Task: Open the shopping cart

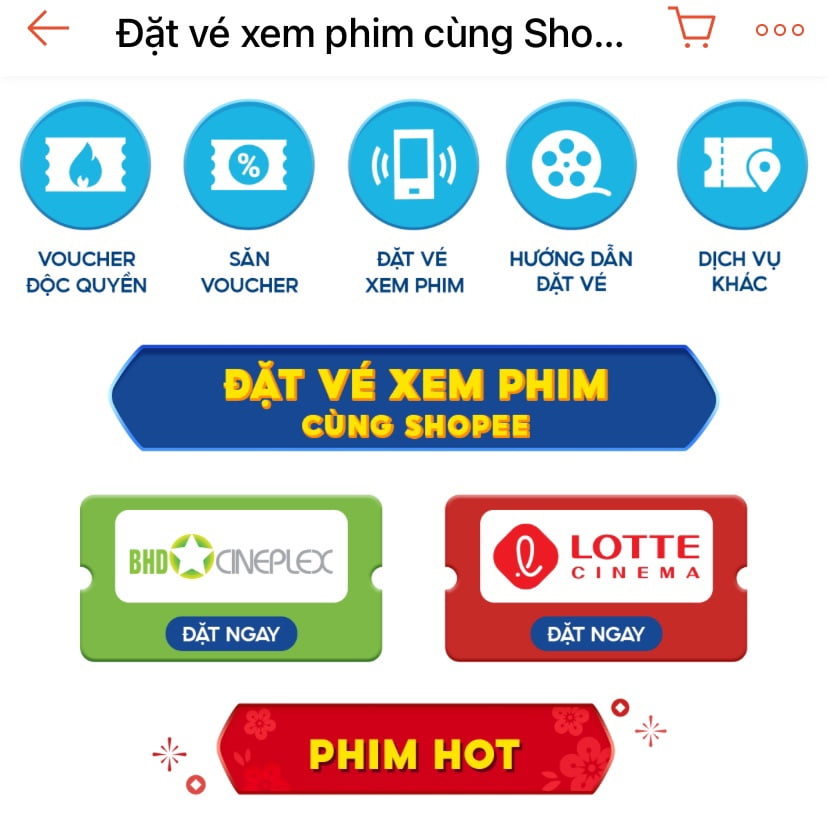Action: [691, 29]
